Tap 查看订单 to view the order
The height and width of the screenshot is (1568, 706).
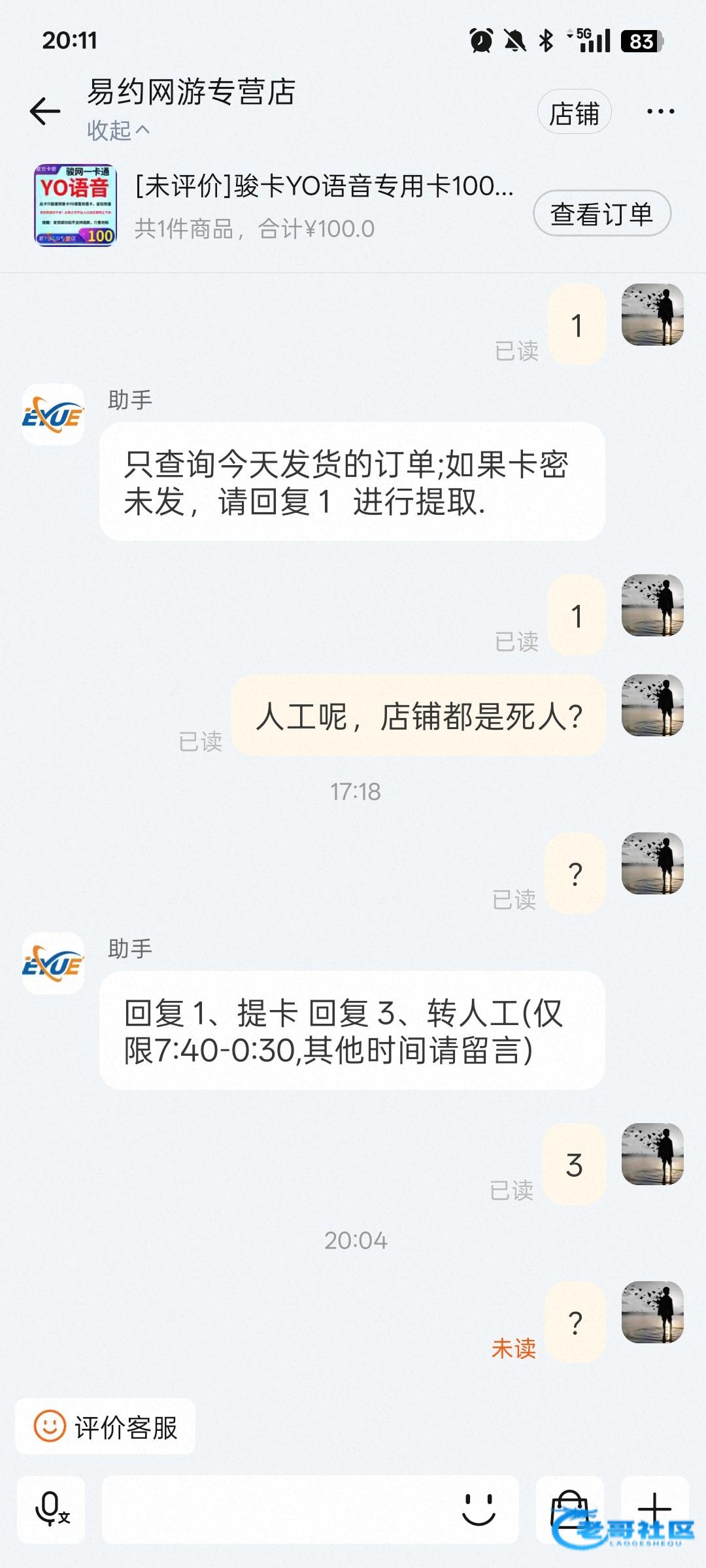(x=601, y=214)
